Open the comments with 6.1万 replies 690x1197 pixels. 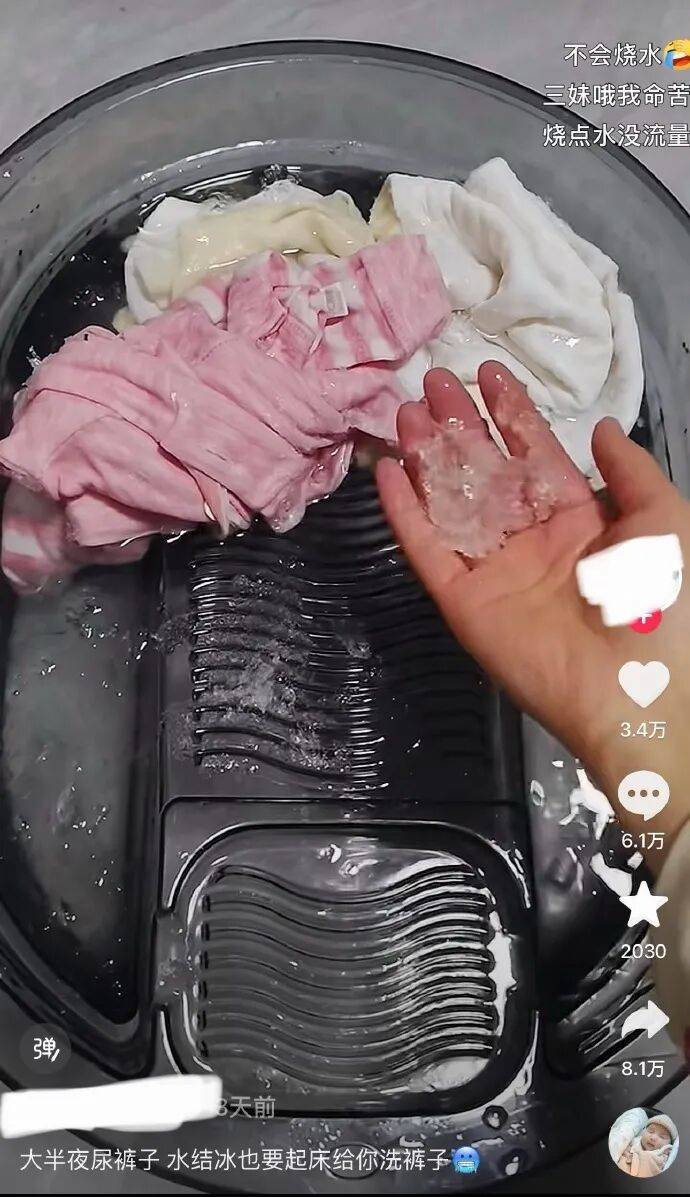pos(643,795)
